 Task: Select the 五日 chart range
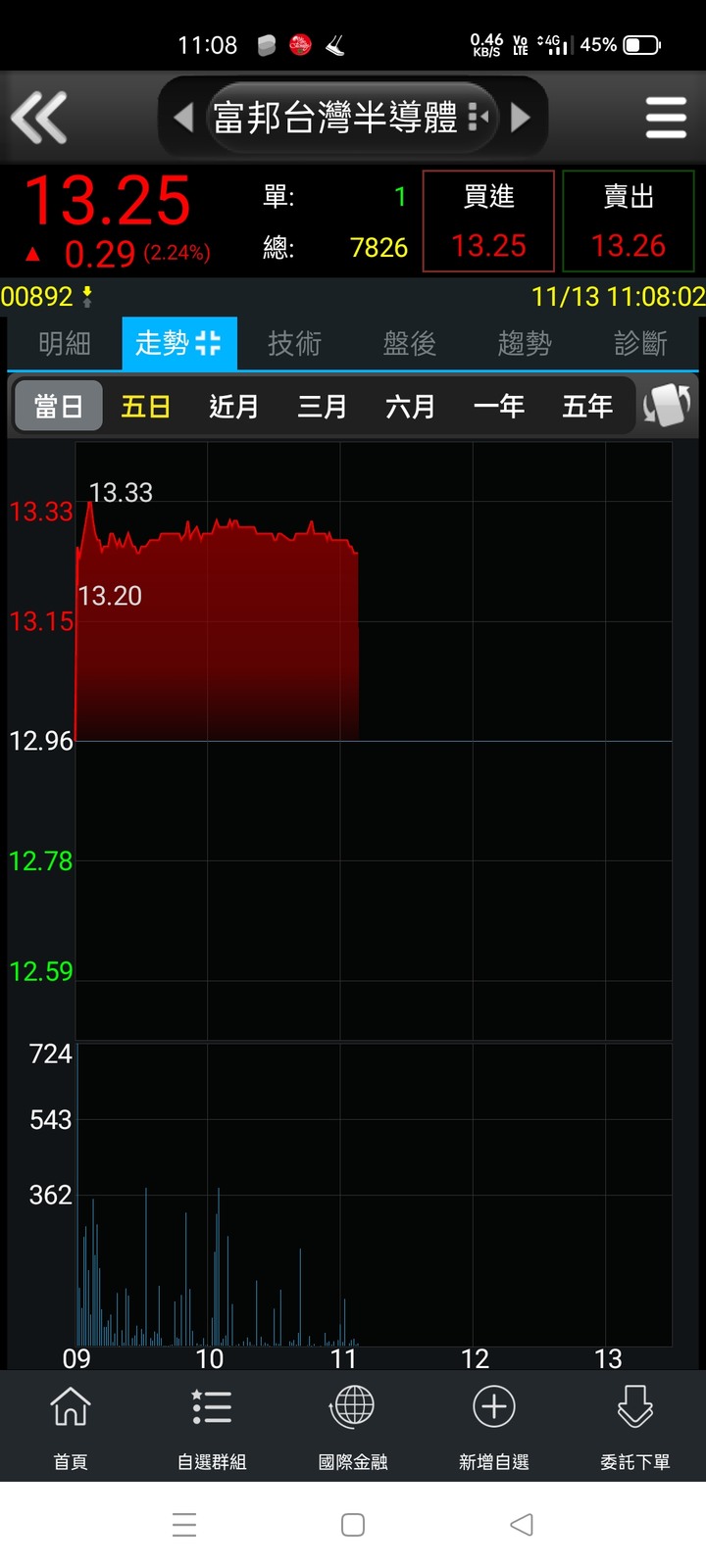coord(146,406)
